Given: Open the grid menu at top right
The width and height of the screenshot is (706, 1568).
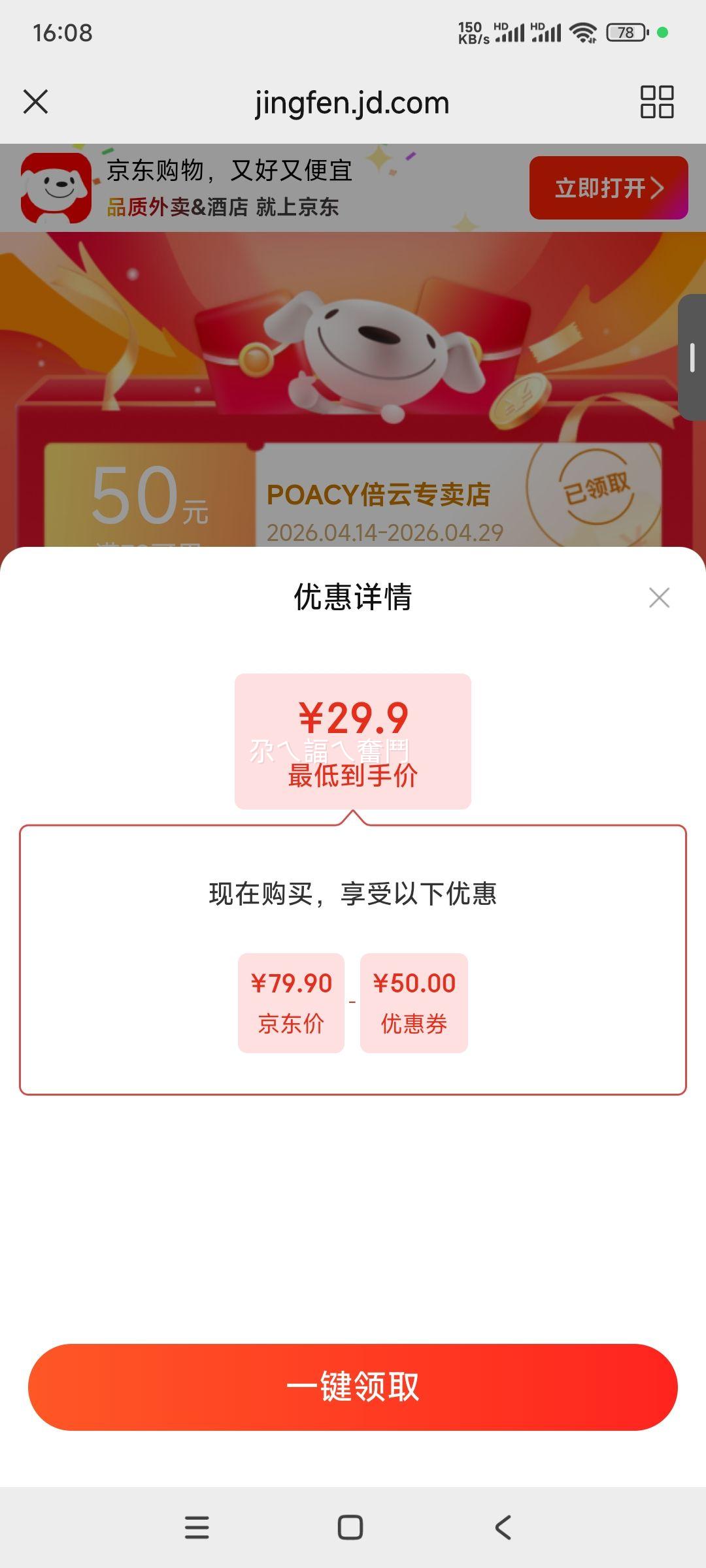Looking at the screenshot, I should (x=656, y=102).
